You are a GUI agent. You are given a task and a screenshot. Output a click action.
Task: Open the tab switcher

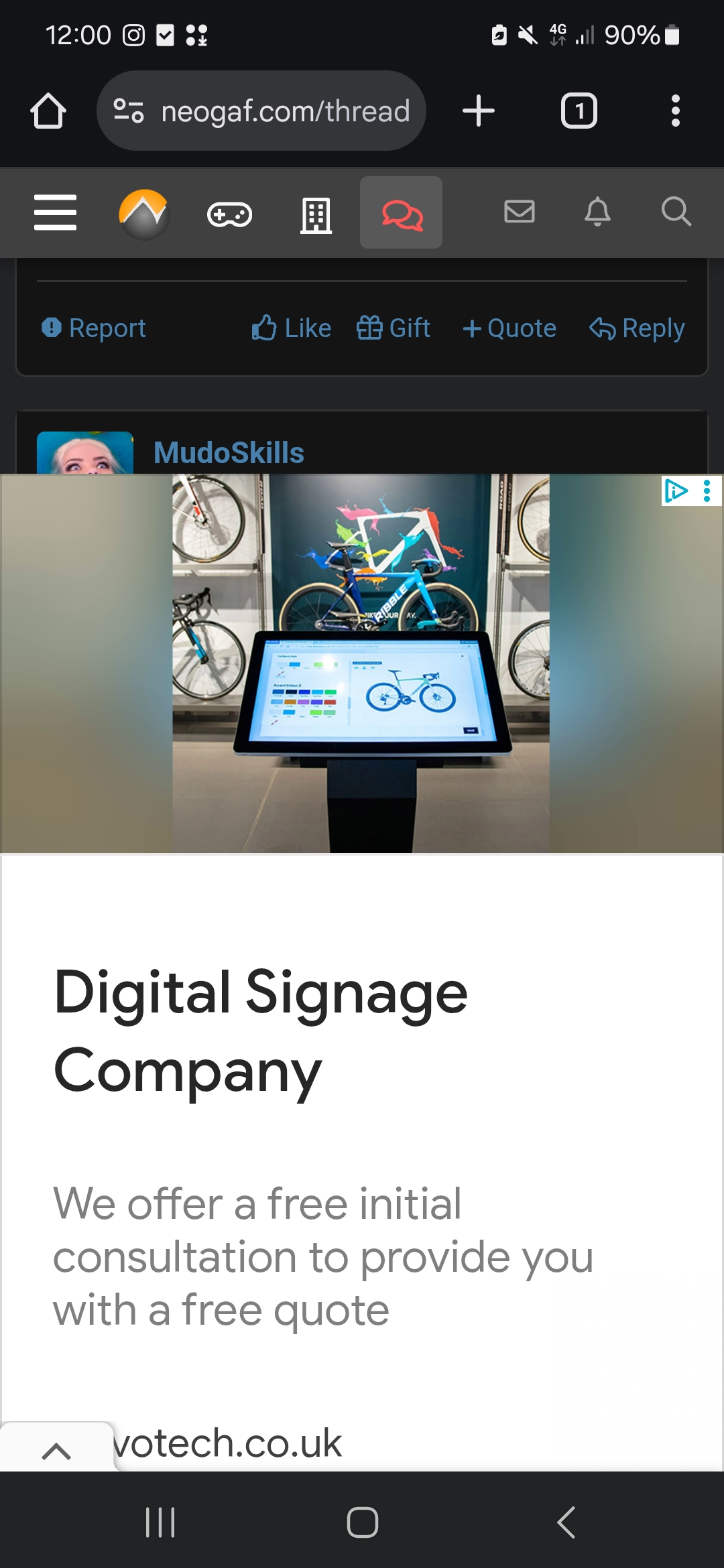(x=579, y=111)
